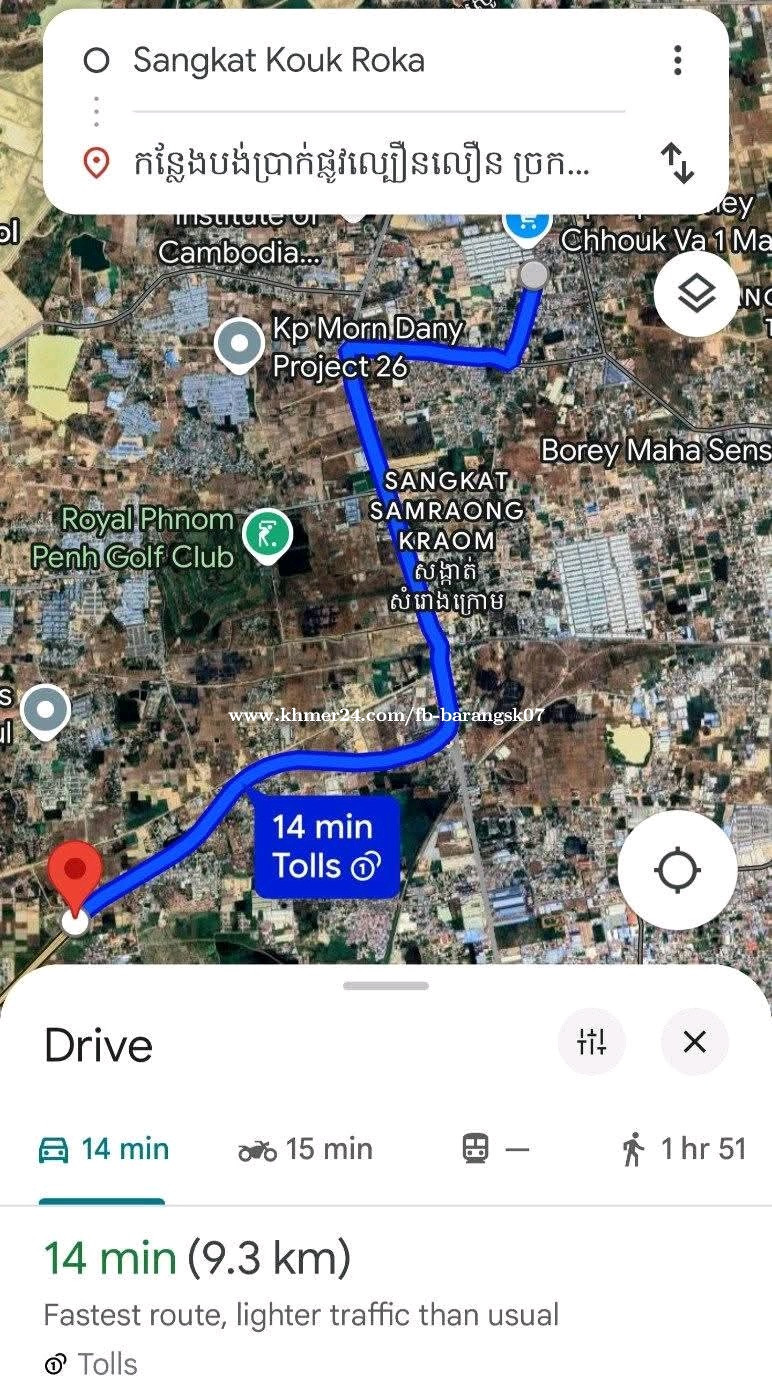Open the map layers button
Image resolution: width=772 pixels, height=1400 pixels.
[x=696, y=293]
